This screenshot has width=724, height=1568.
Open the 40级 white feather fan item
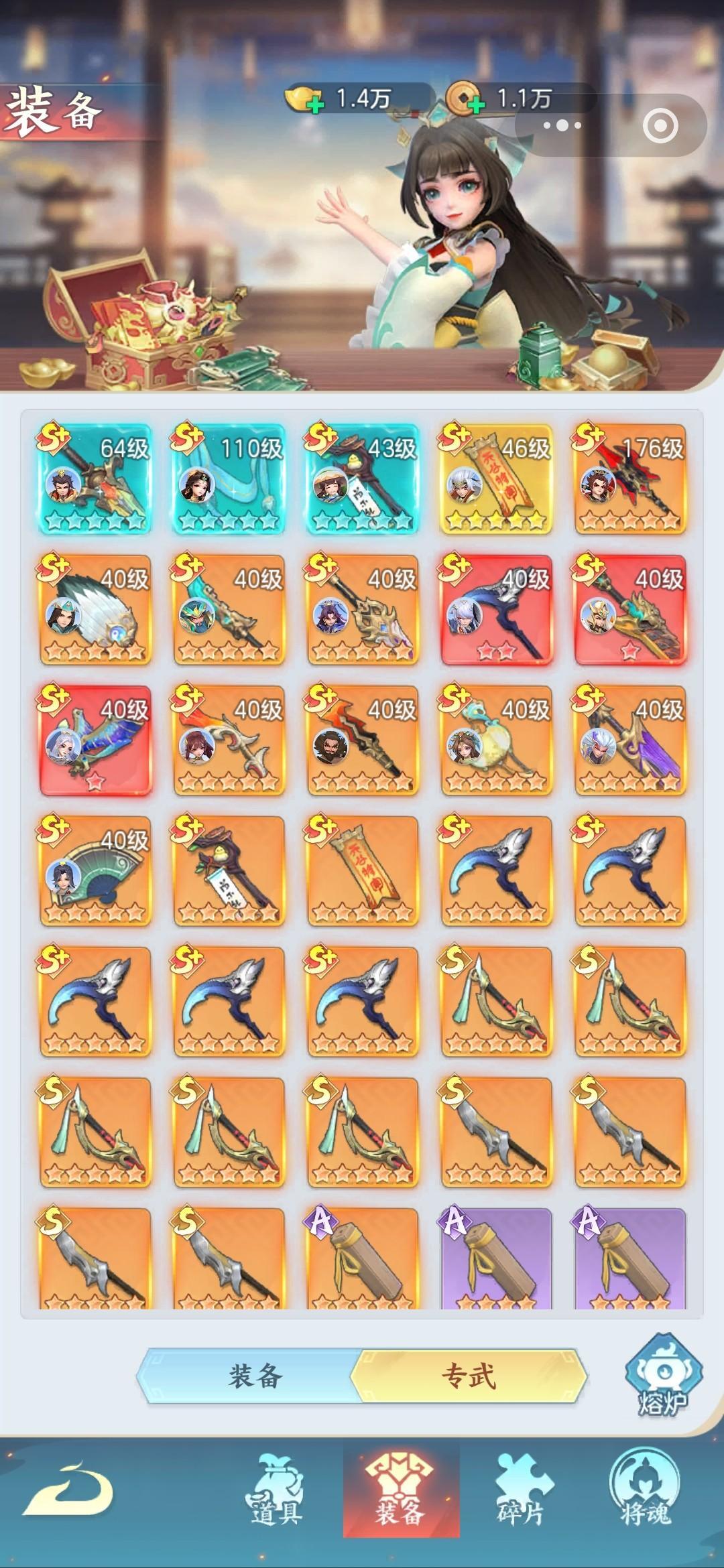(x=95, y=610)
